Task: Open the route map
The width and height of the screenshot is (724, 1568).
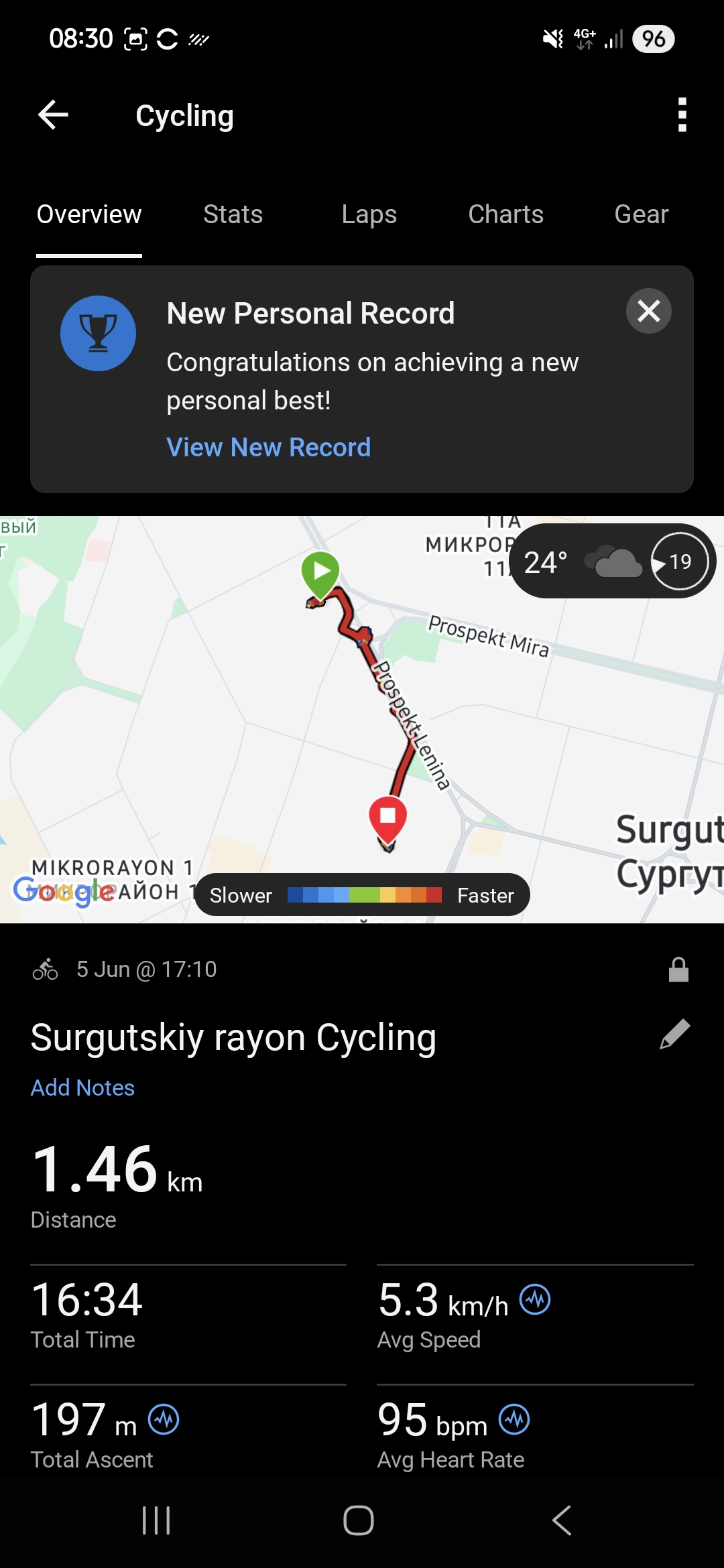Action: (x=362, y=720)
